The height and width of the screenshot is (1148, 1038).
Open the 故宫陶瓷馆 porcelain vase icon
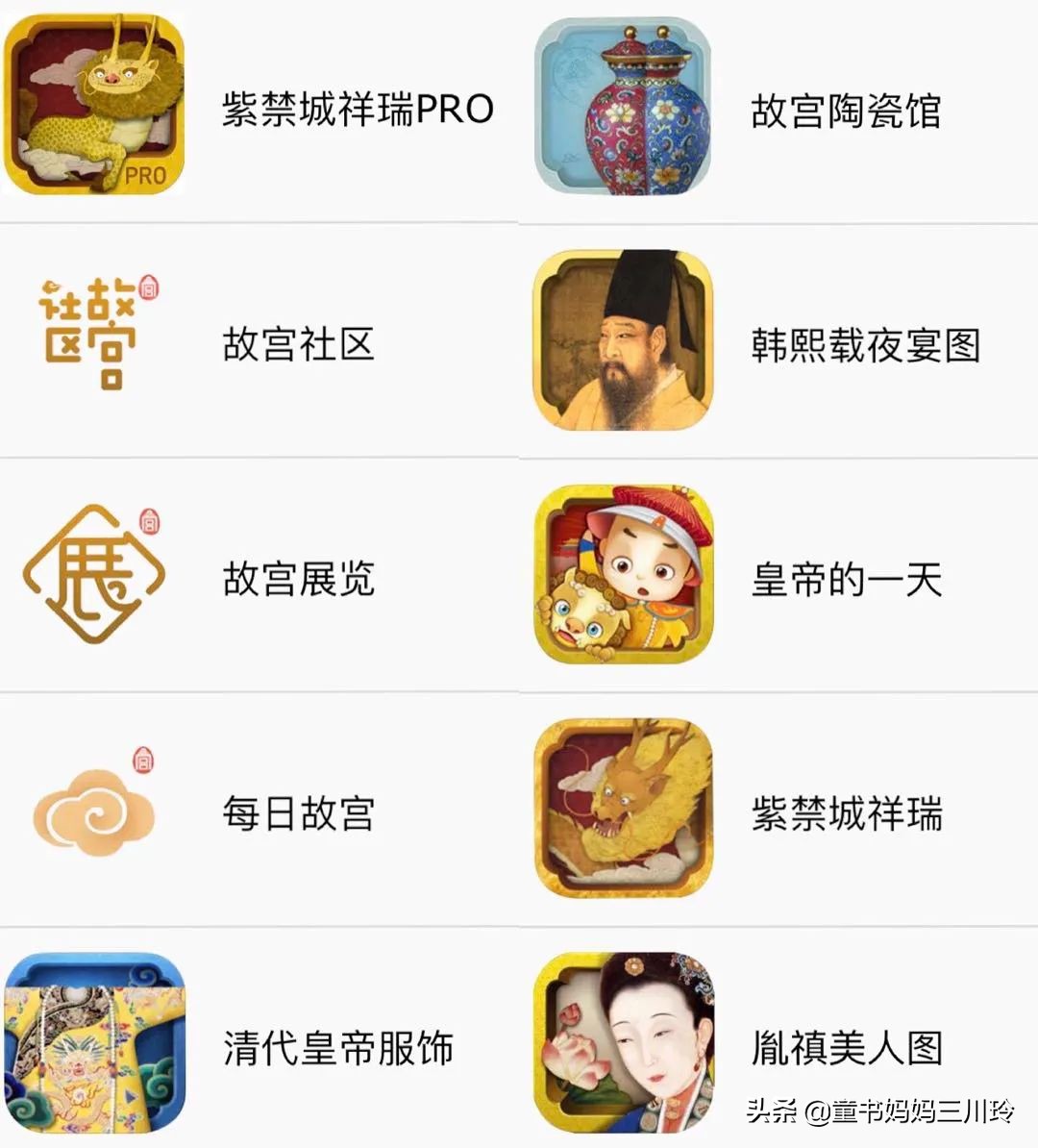pyautogui.click(x=626, y=109)
